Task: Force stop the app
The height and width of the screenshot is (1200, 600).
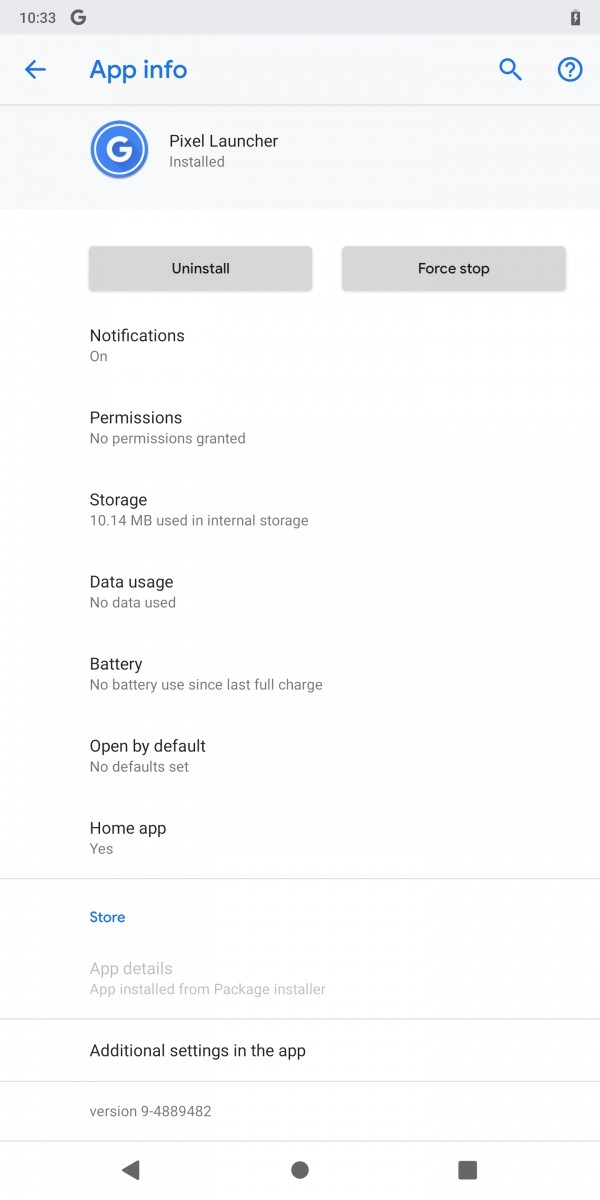Action: [453, 269]
